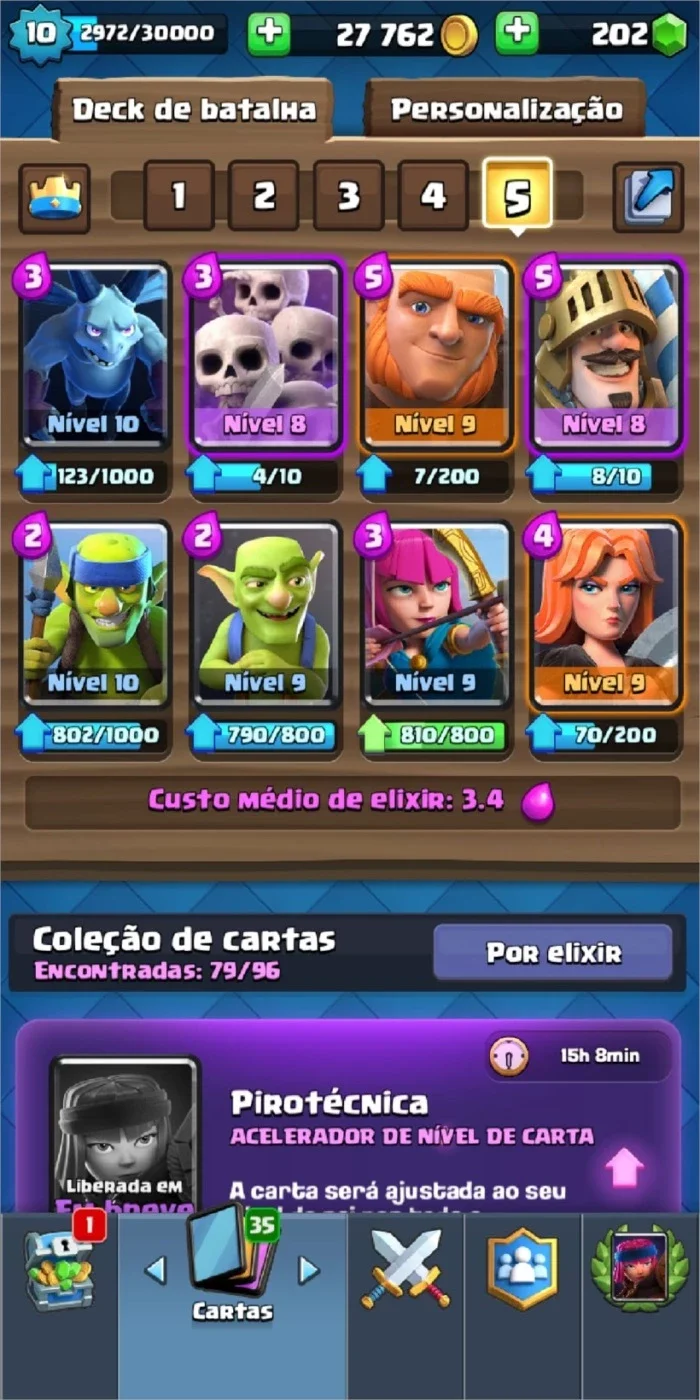Select deck slot 1
700x1400 pixels.
pos(179,195)
